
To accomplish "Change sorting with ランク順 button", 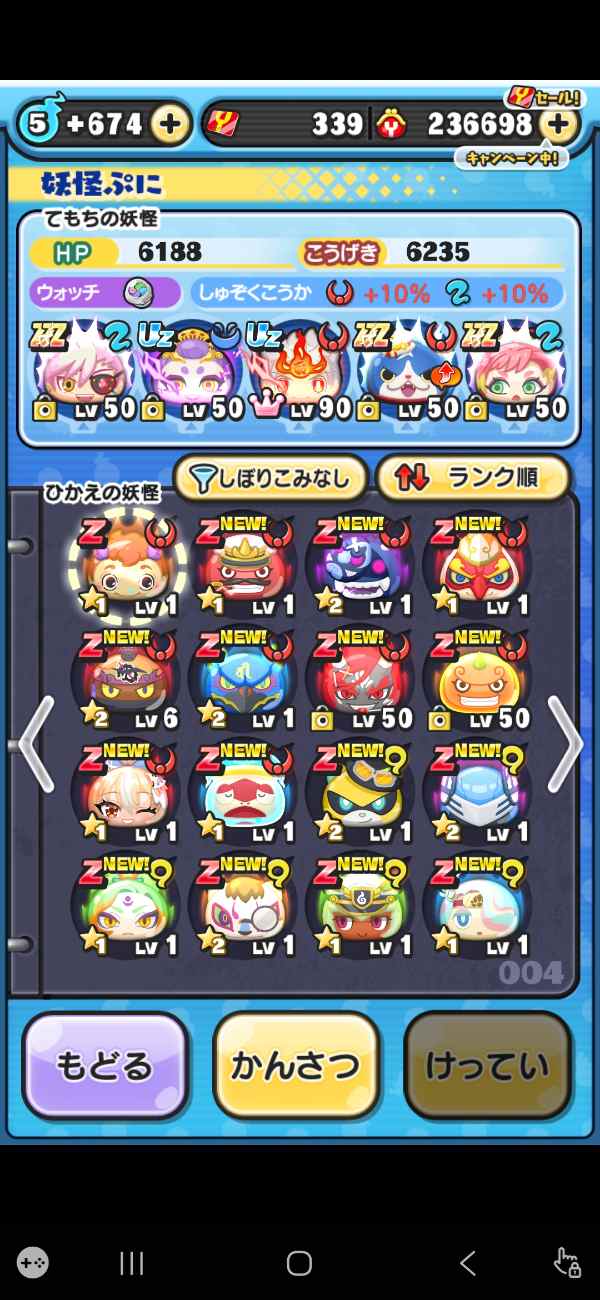I will tap(472, 479).
